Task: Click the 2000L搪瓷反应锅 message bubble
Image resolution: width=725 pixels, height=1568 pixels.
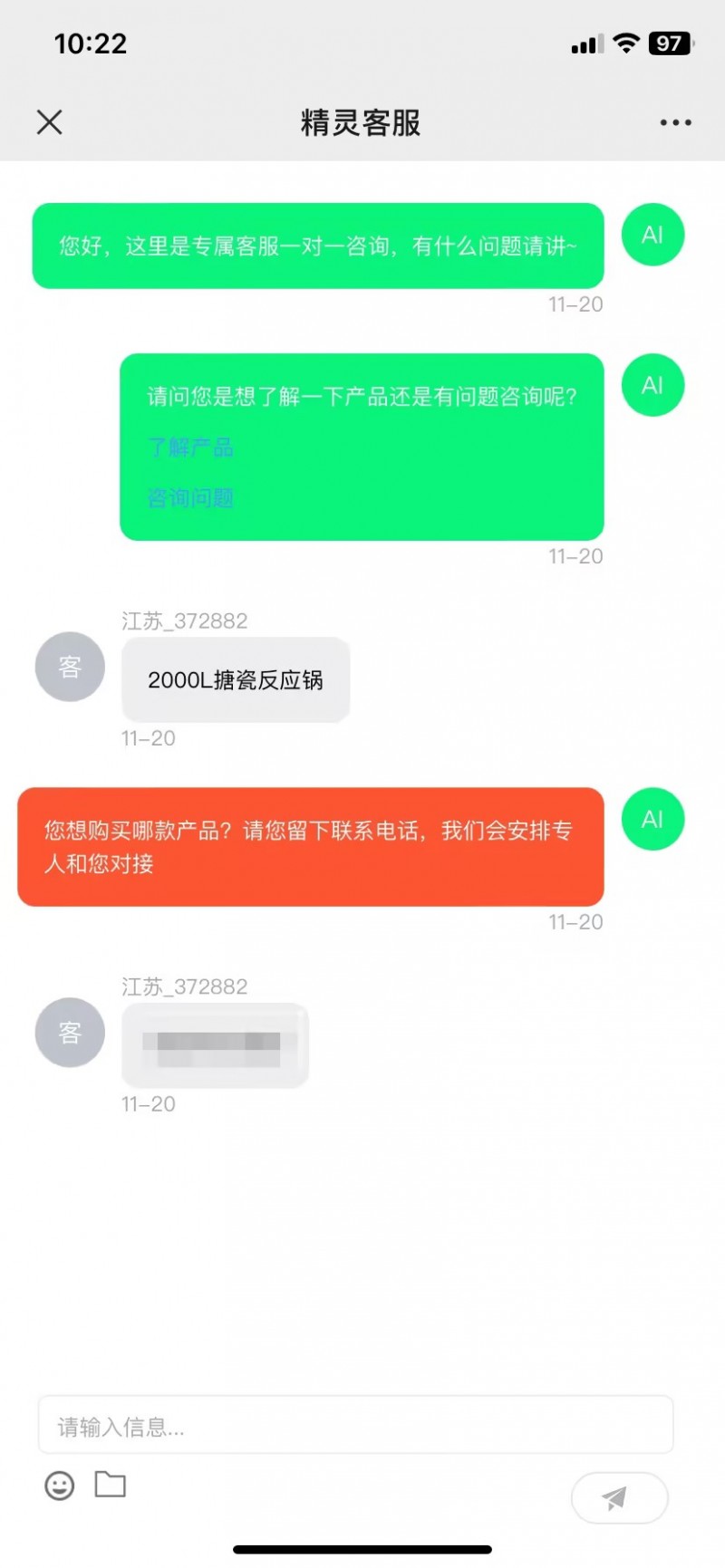Action: click(x=235, y=680)
